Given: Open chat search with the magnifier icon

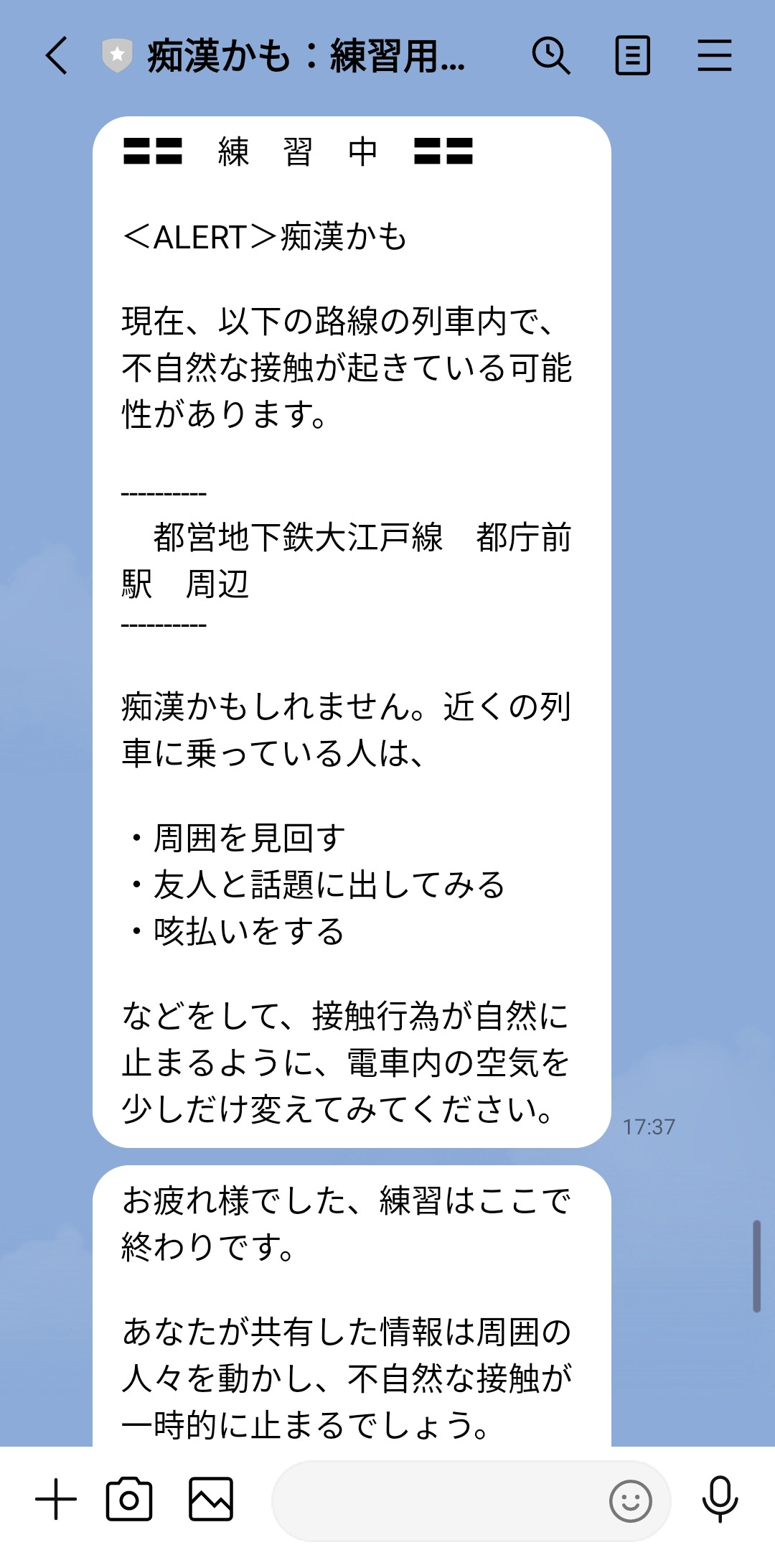Looking at the screenshot, I should (x=551, y=55).
